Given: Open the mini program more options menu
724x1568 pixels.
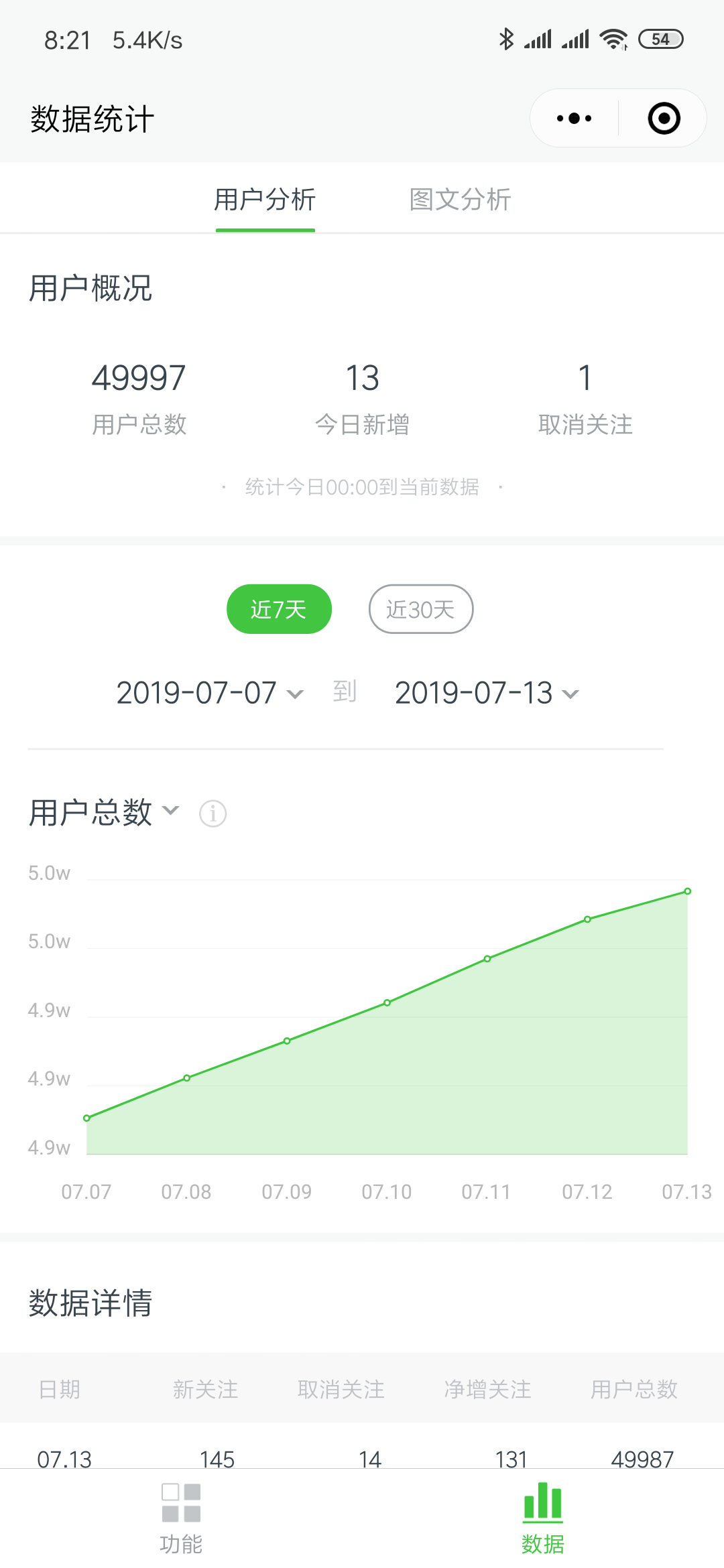Looking at the screenshot, I should 575,119.
